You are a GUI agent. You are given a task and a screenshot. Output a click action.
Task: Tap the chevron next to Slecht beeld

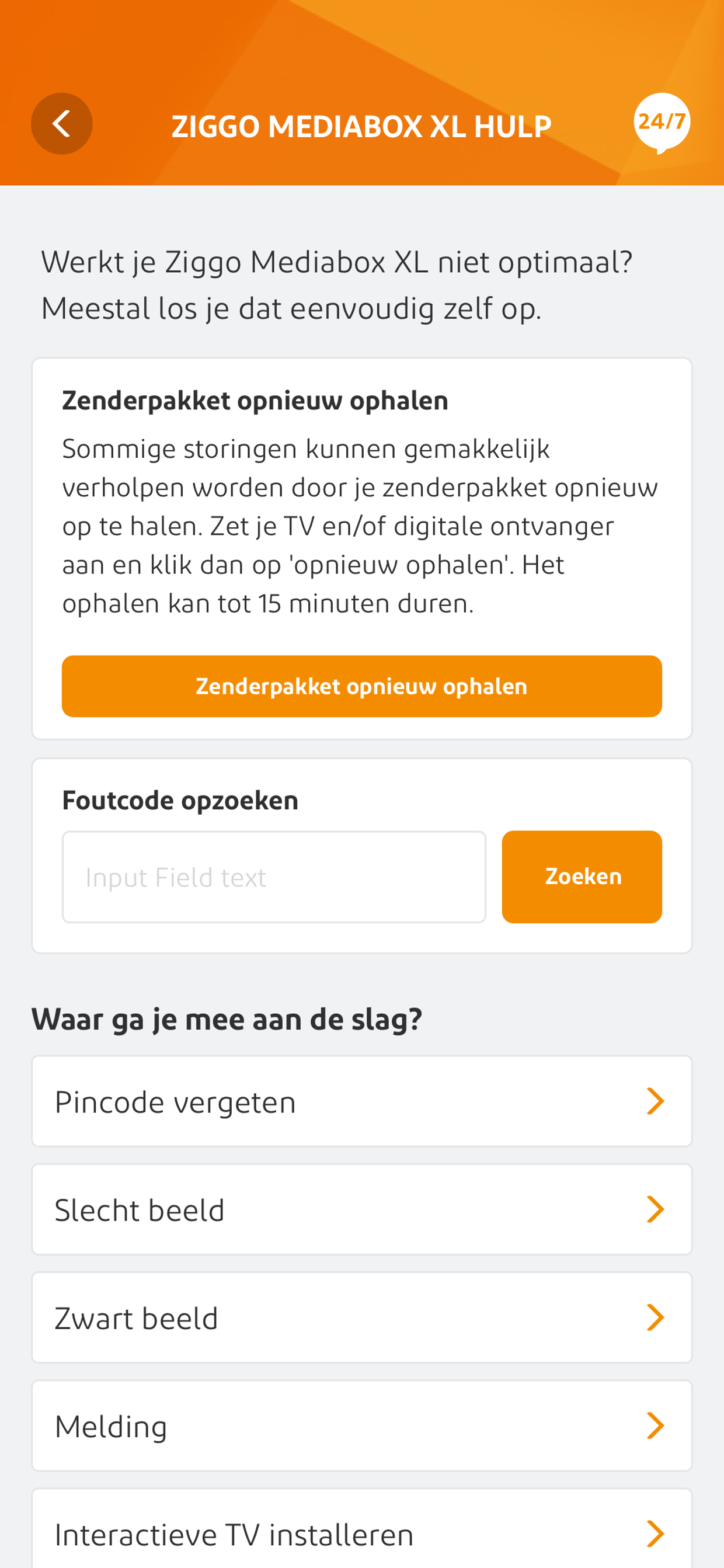[x=655, y=1209]
